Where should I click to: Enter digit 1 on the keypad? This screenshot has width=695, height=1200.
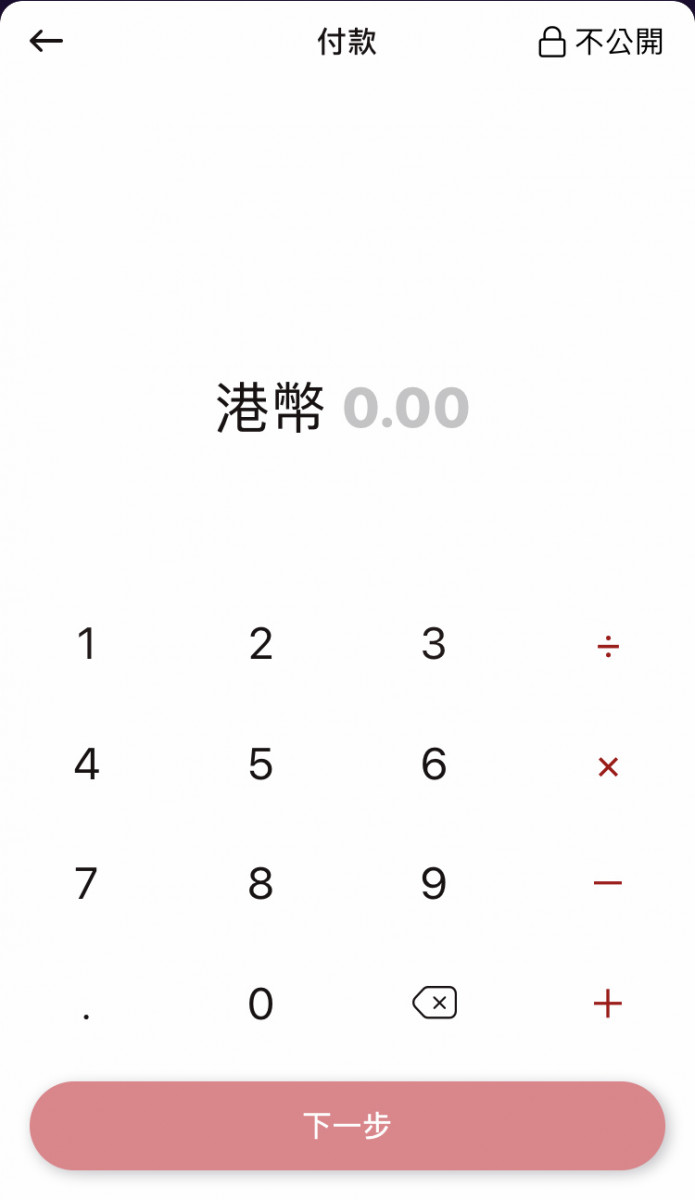pyautogui.click(x=87, y=644)
